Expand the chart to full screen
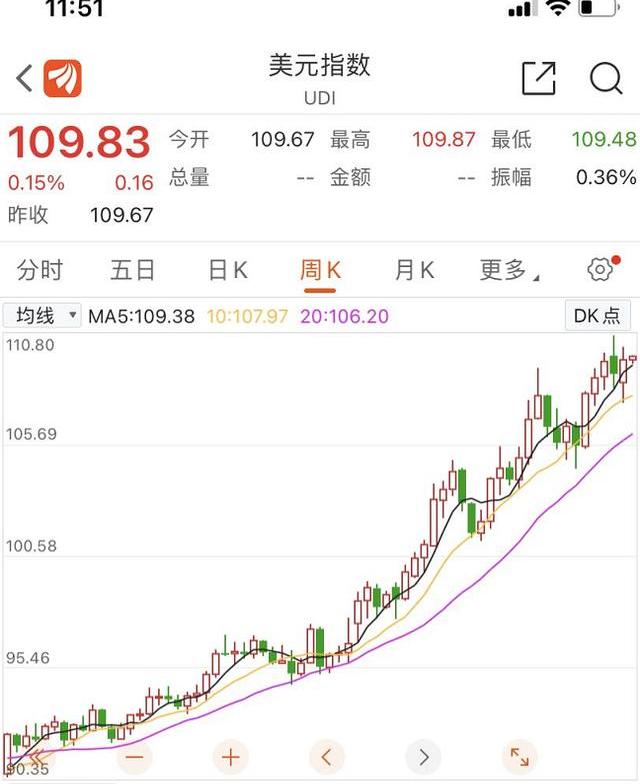The image size is (640, 784). click(x=519, y=756)
